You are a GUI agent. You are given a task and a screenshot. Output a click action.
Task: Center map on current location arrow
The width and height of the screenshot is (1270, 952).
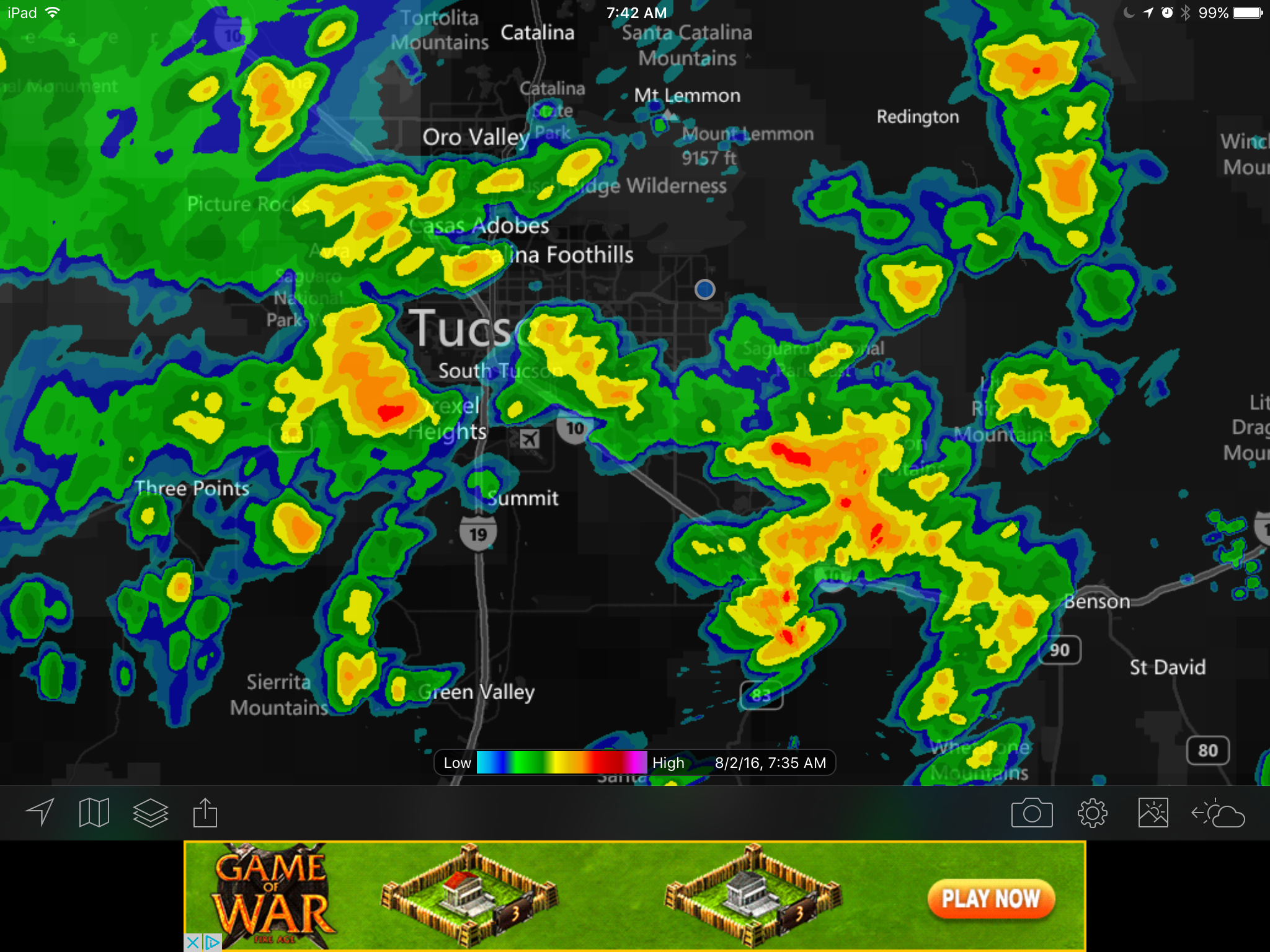coord(40,812)
